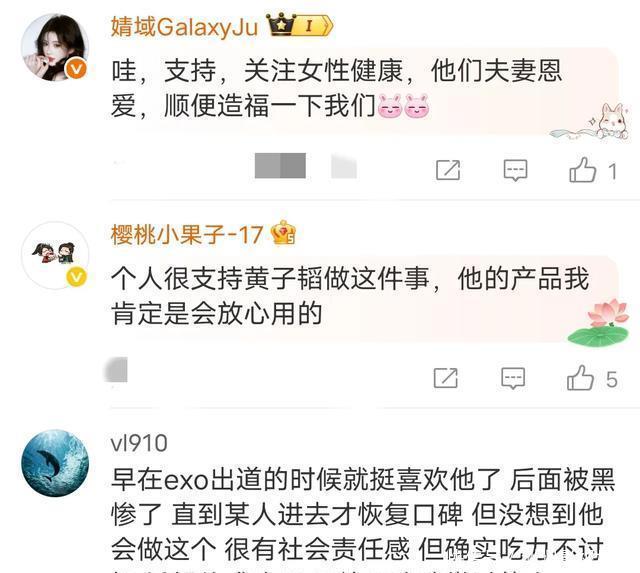Viewport: 640px width, 573px height.
Task: Reply to 婧域GalaxyJu's comment
Action: (515, 170)
